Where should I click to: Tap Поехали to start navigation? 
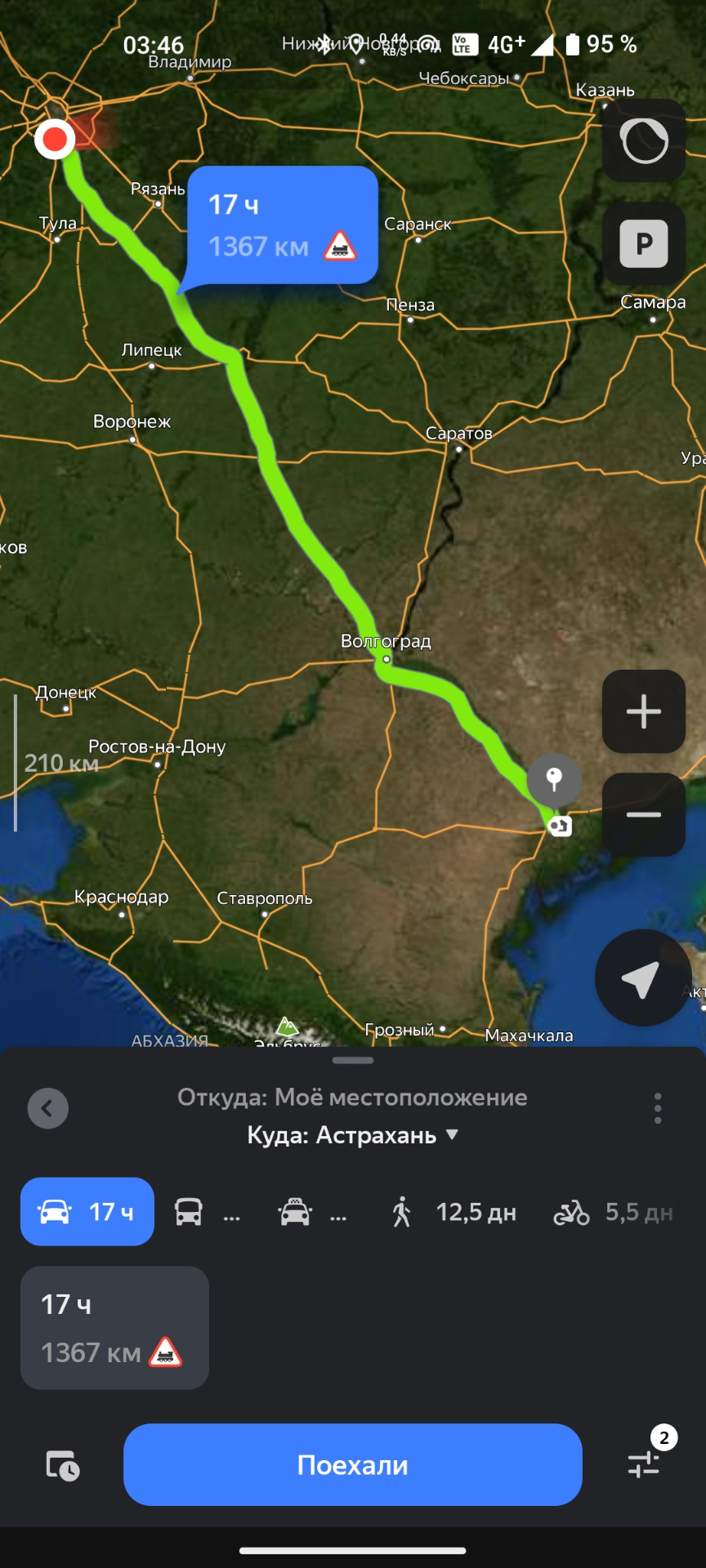click(x=352, y=1464)
